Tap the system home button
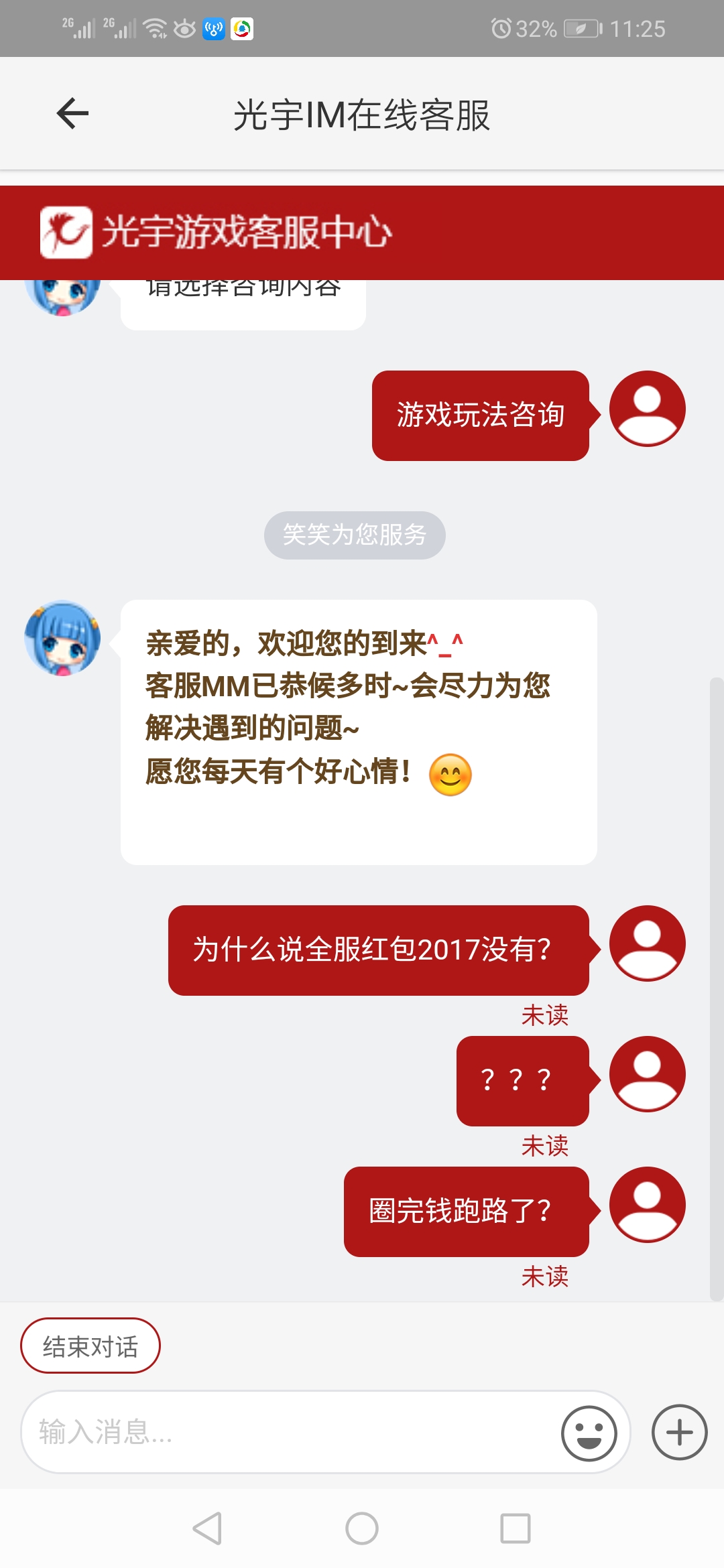The width and height of the screenshot is (724, 1568). tap(362, 1528)
